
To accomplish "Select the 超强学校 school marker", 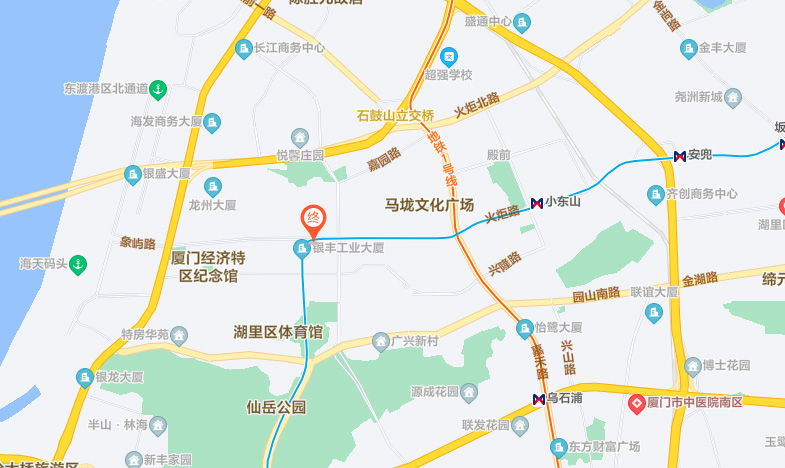I will pos(449,55).
